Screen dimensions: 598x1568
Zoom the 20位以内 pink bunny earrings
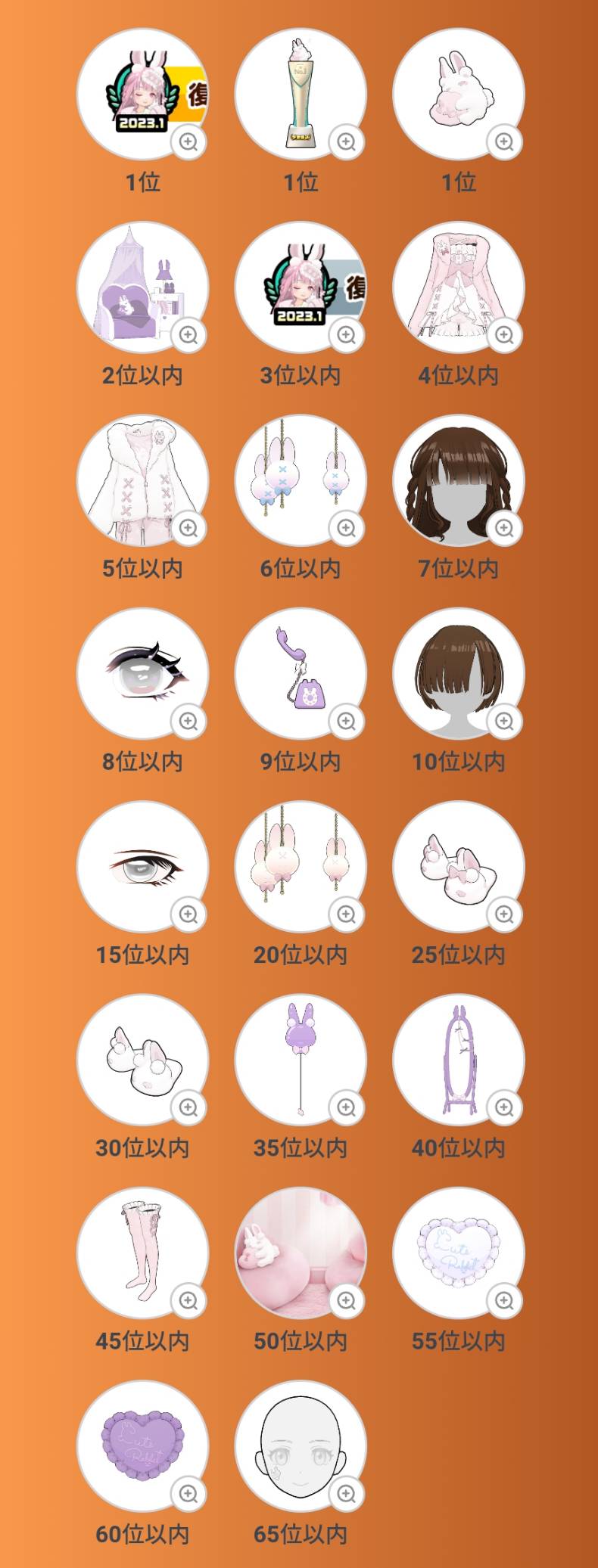click(347, 914)
